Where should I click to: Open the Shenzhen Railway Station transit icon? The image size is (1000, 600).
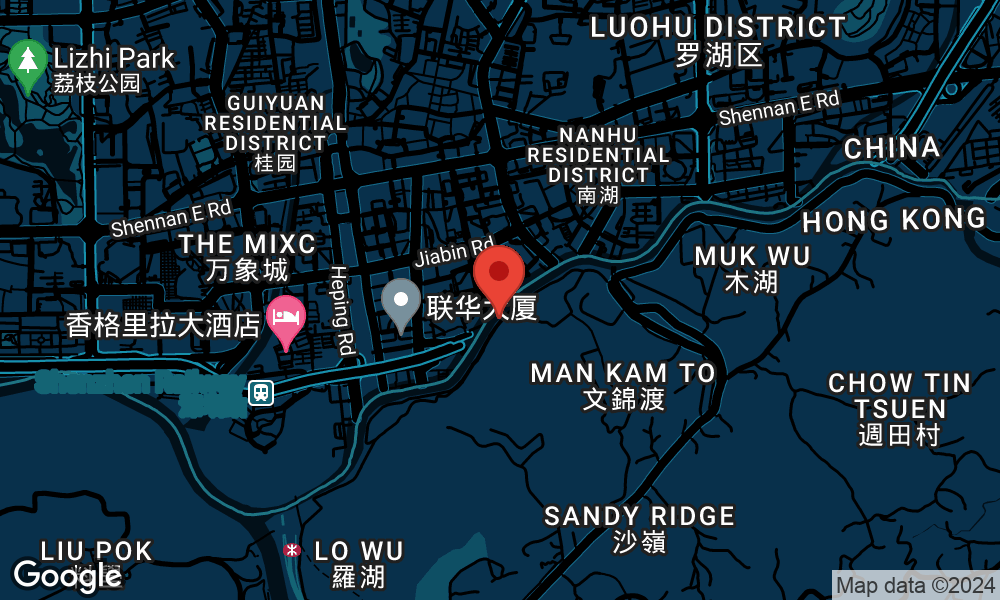tap(260, 392)
